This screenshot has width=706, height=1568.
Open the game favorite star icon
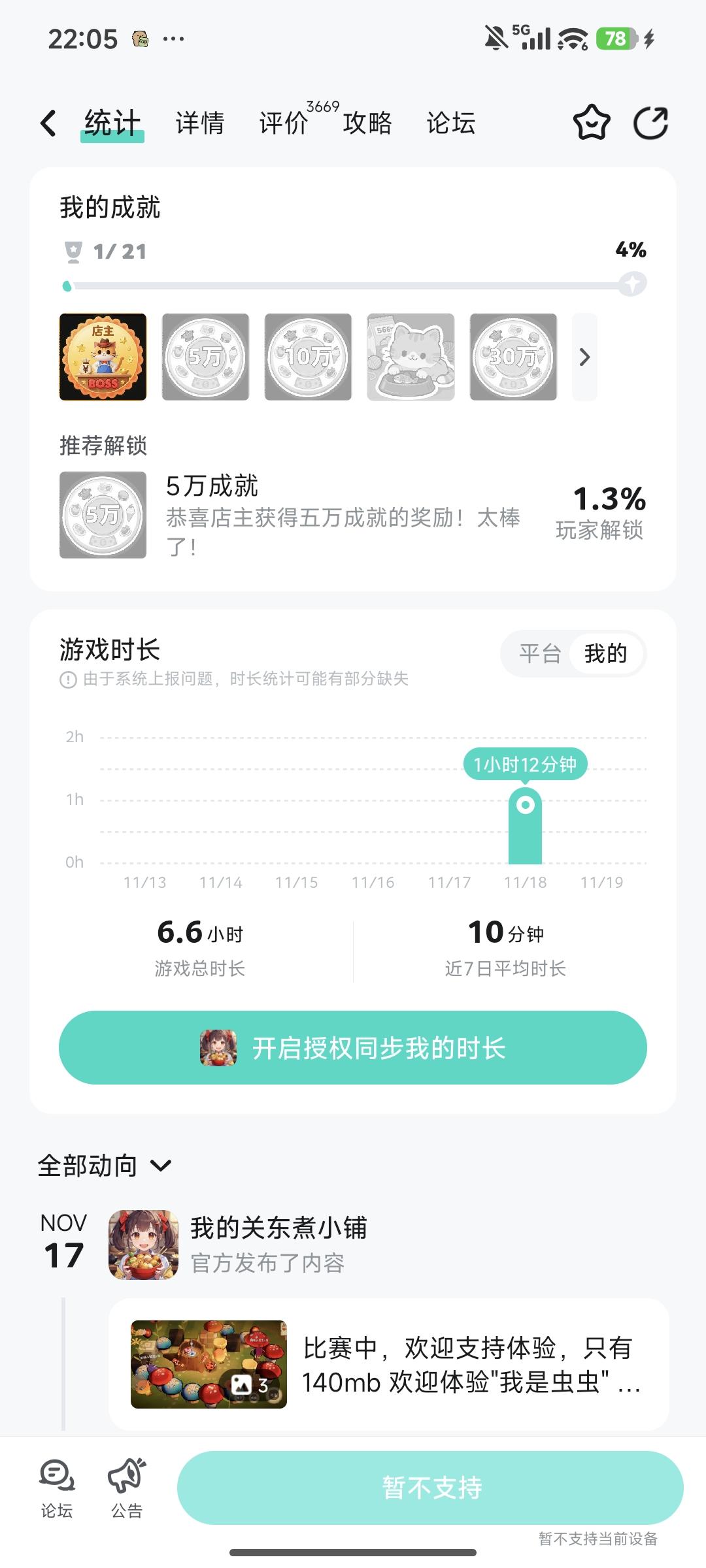click(x=590, y=123)
